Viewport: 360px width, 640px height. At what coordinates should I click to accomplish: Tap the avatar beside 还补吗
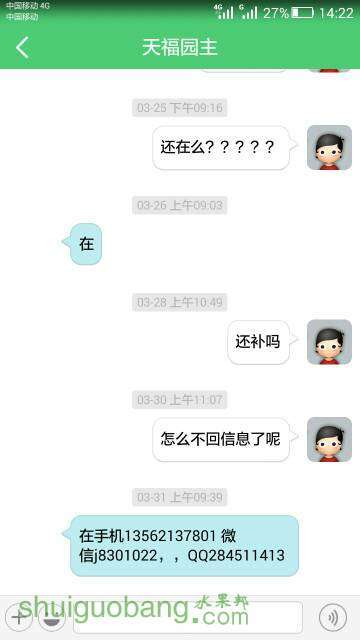[x=329, y=342]
